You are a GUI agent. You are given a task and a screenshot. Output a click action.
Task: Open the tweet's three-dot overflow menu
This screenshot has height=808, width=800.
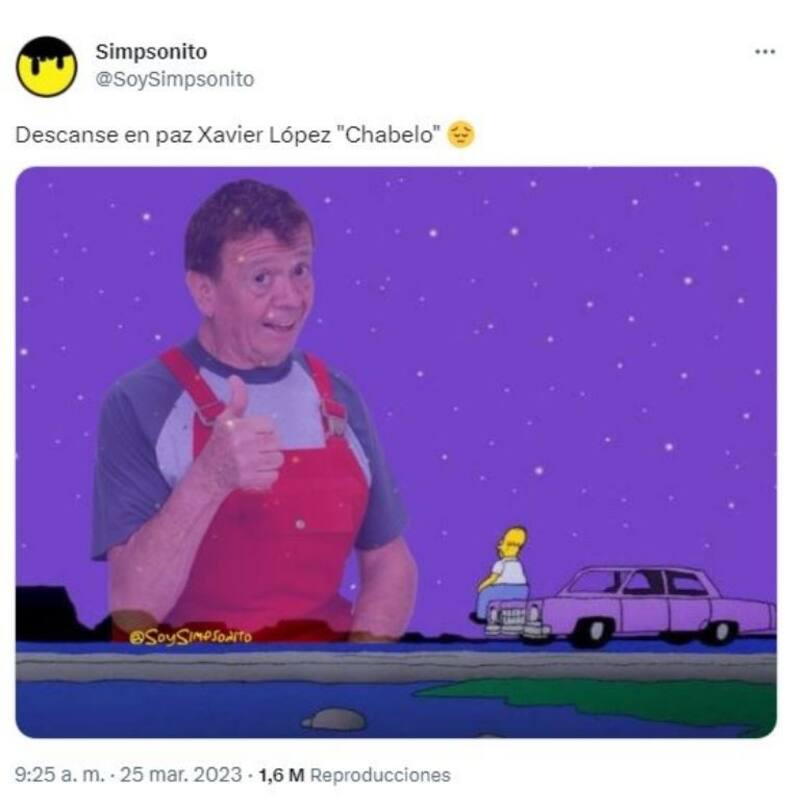[764, 51]
